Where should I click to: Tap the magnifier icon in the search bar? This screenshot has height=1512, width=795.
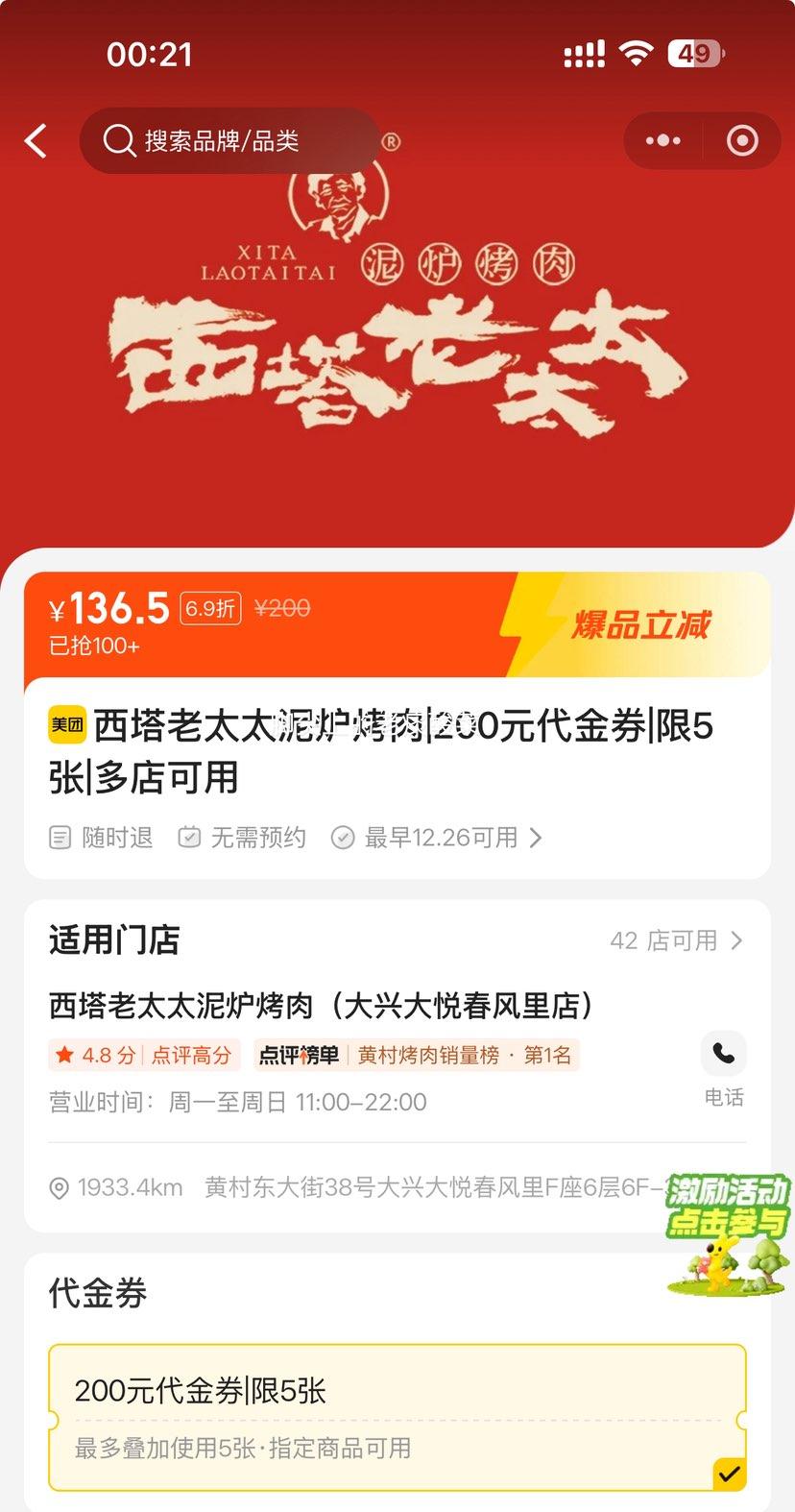pyautogui.click(x=119, y=140)
